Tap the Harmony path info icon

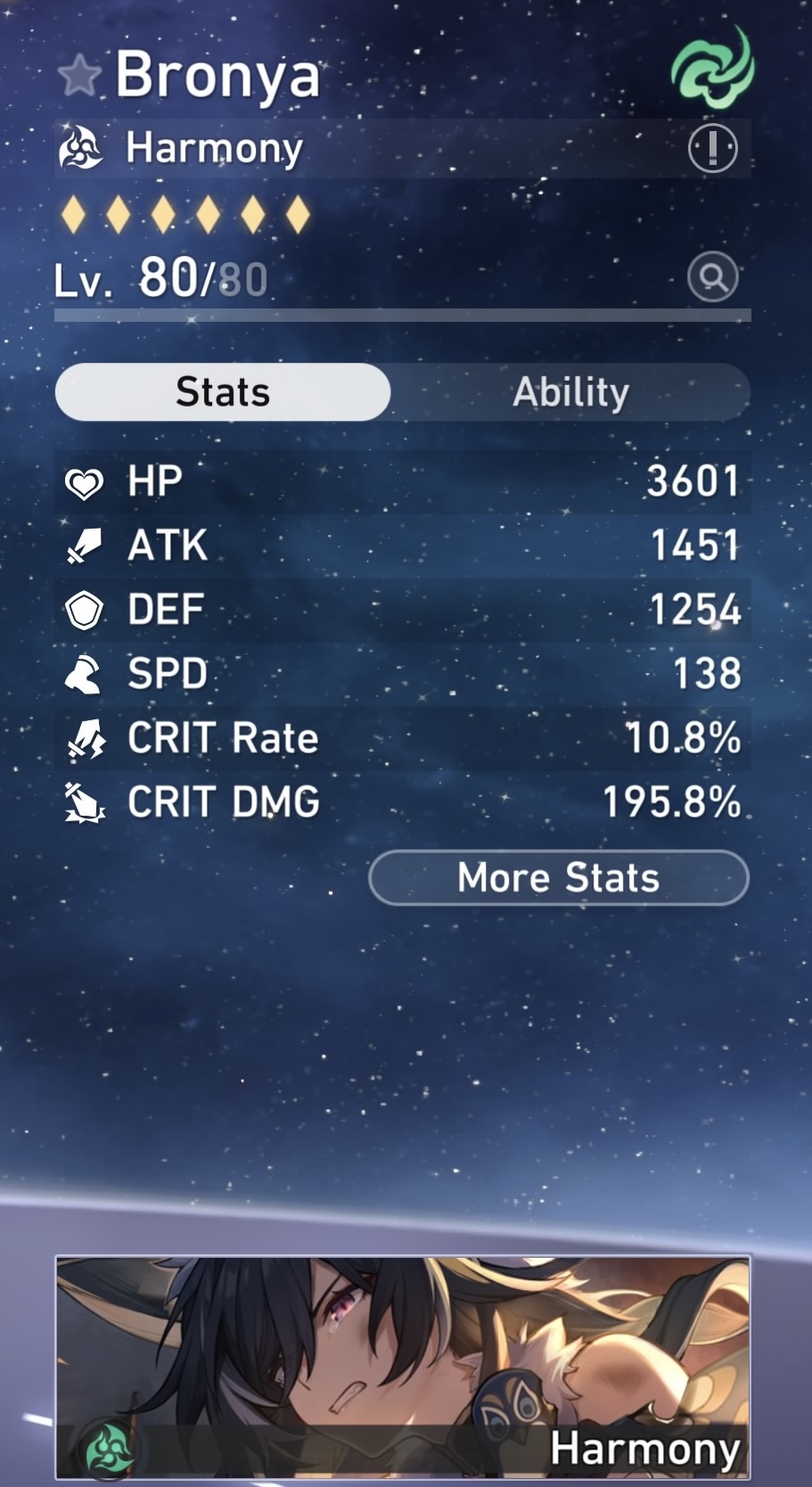coord(712,148)
